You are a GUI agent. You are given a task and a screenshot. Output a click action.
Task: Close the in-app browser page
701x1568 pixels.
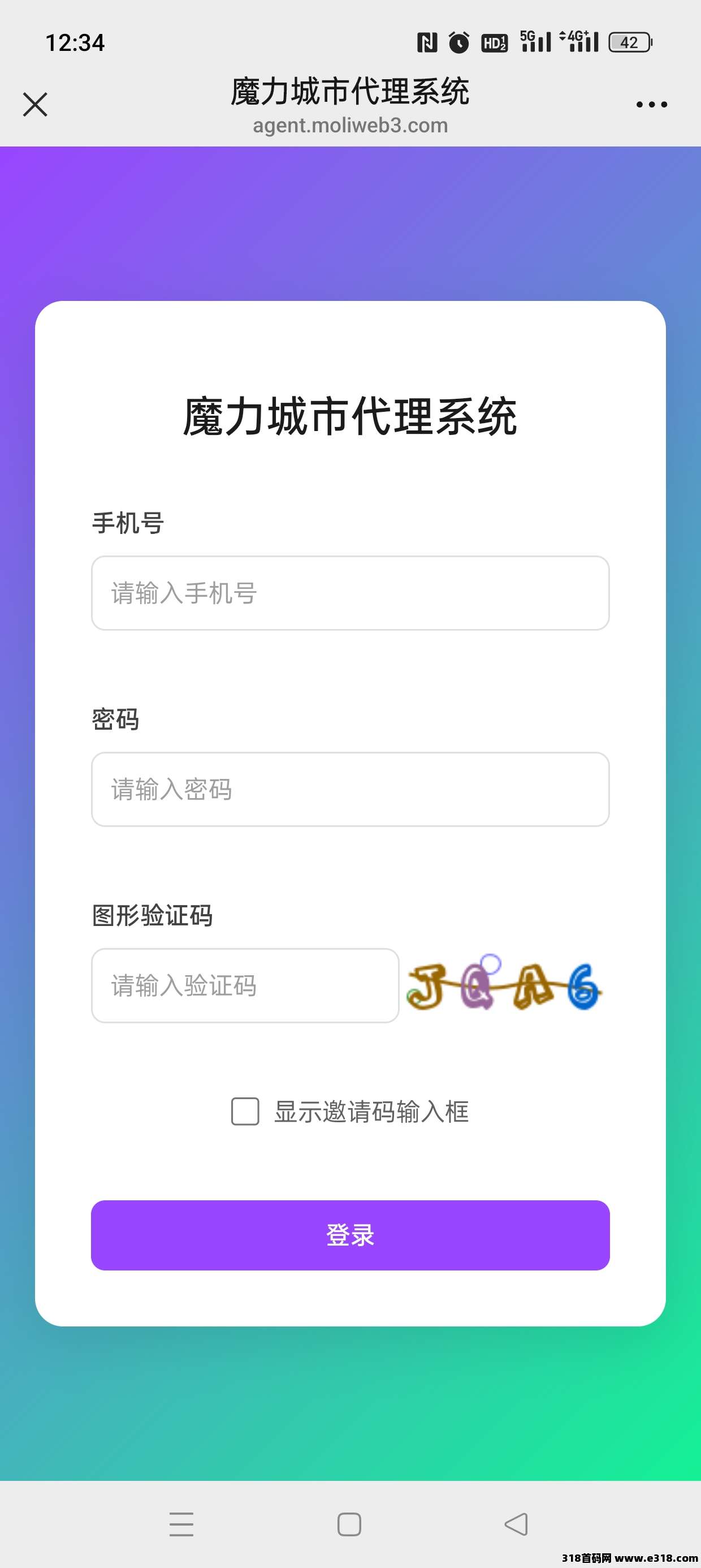(34, 104)
